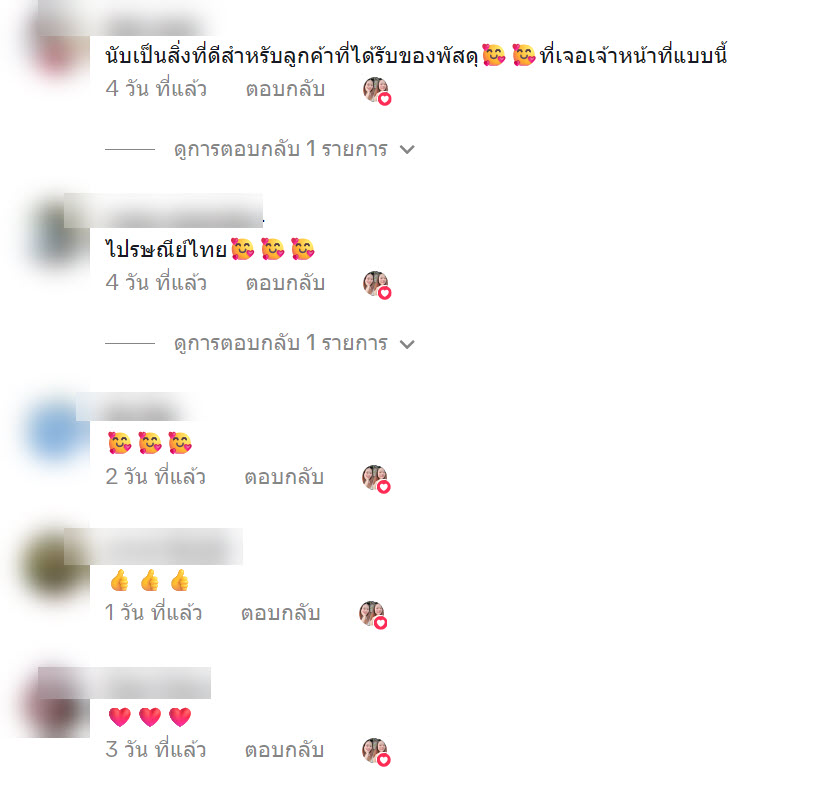The height and width of the screenshot is (785, 817).
Task: Reply to the comment about receiving parcels
Action: [285, 89]
